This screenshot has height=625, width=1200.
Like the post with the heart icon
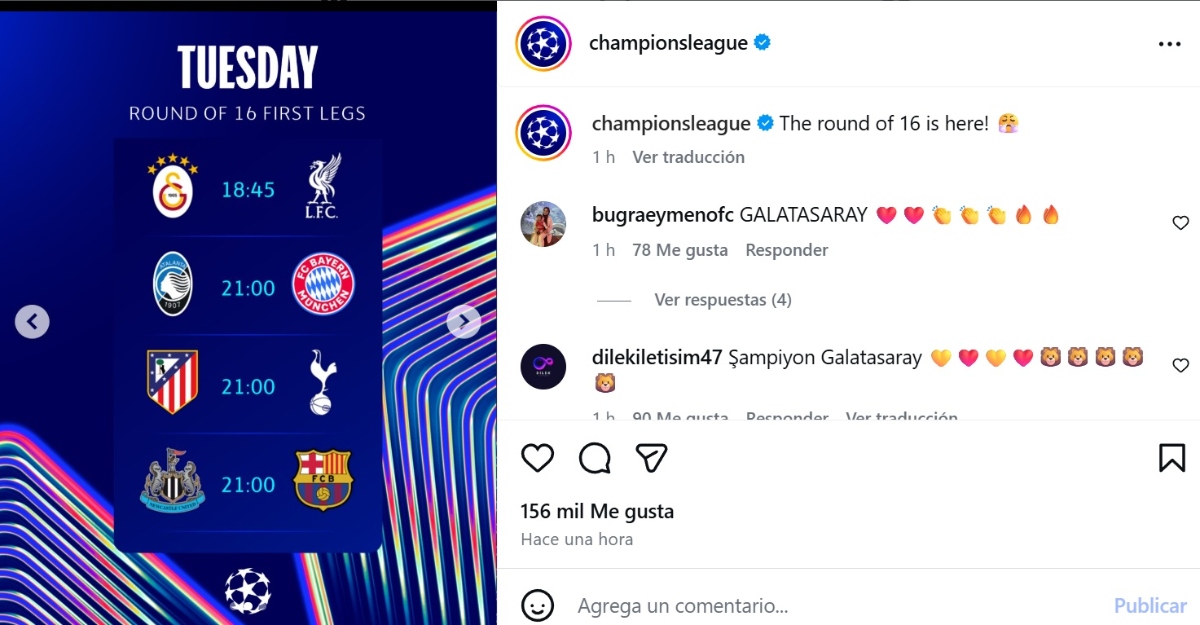pos(538,458)
